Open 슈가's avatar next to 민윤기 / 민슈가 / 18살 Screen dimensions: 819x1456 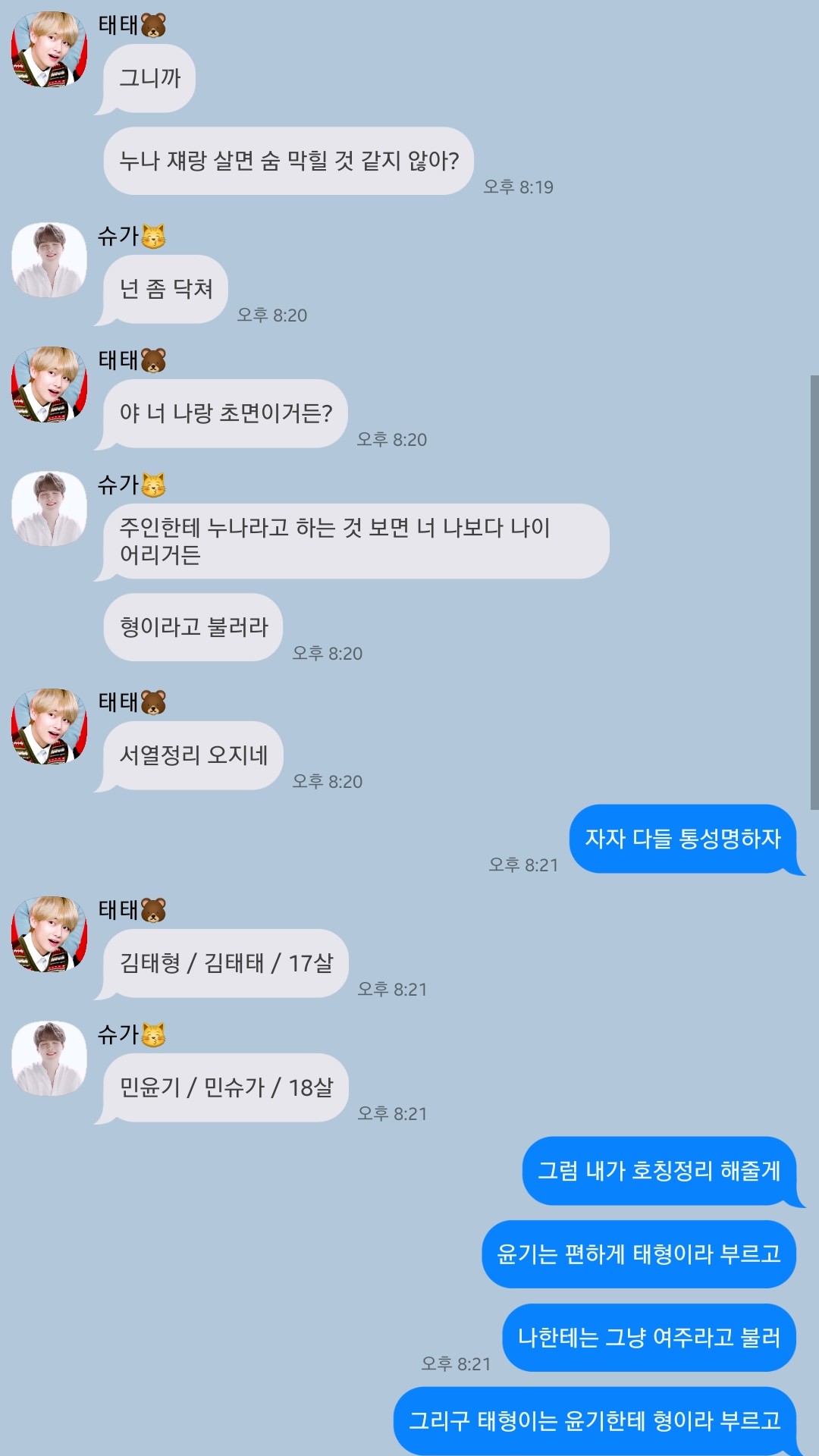[49, 1059]
